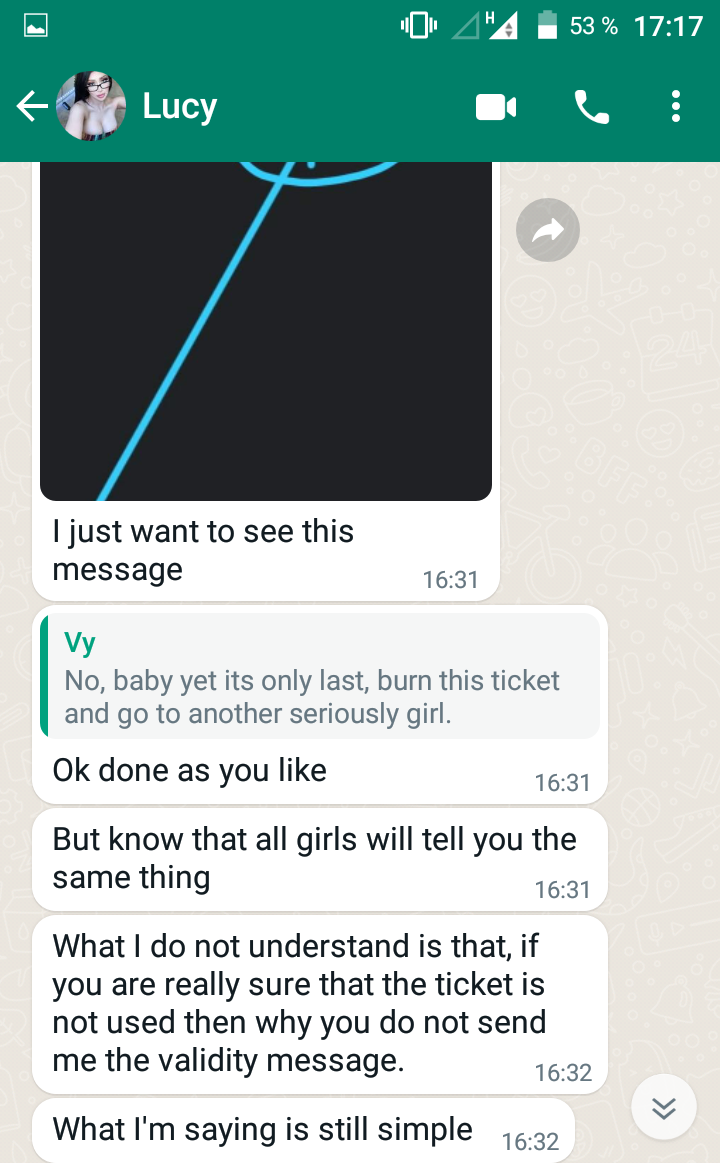Viewport: 720px width, 1163px height.
Task: Go back to the chats list
Action: (32, 107)
